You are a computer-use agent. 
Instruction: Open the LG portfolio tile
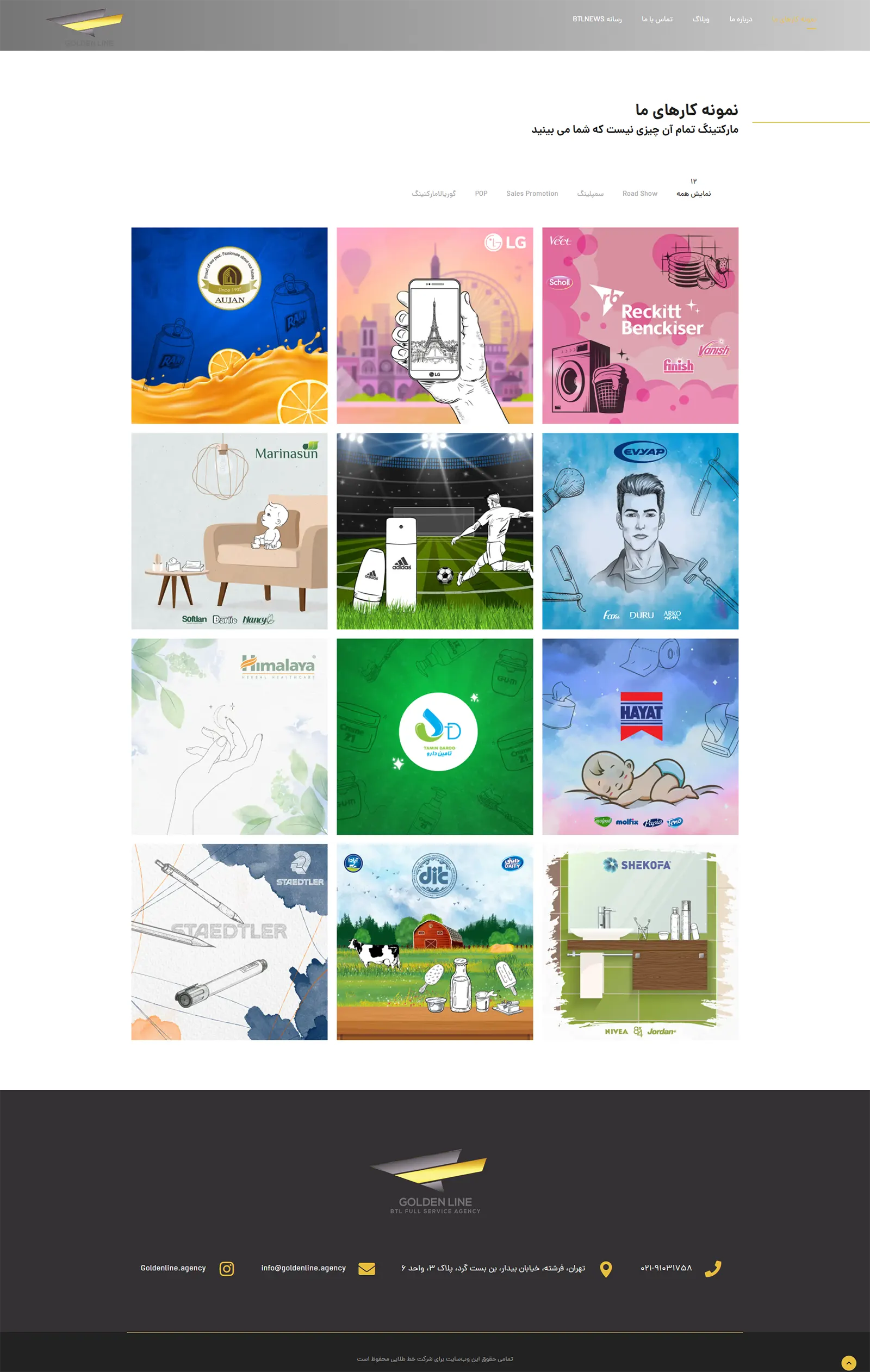[434, 325]
